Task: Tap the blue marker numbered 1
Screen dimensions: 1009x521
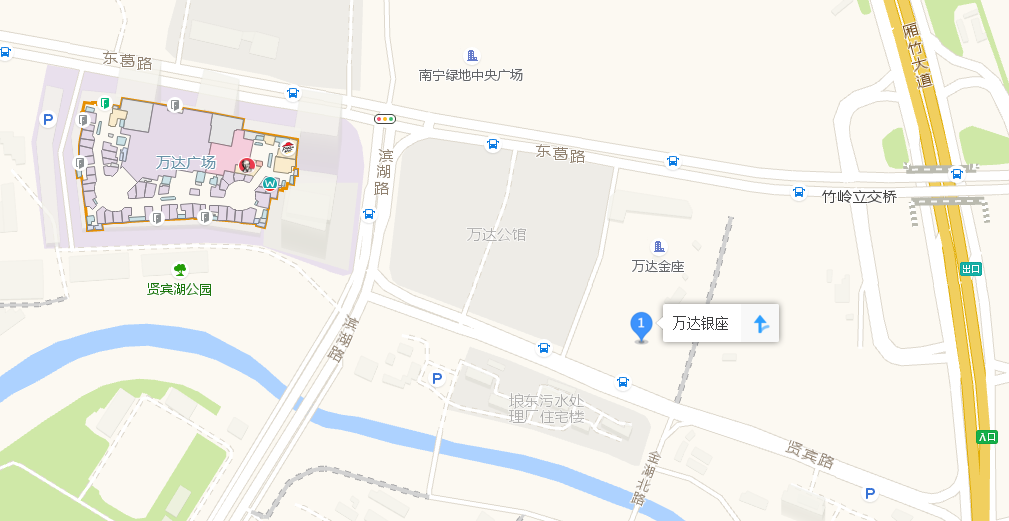Action: tap(640, 325)
